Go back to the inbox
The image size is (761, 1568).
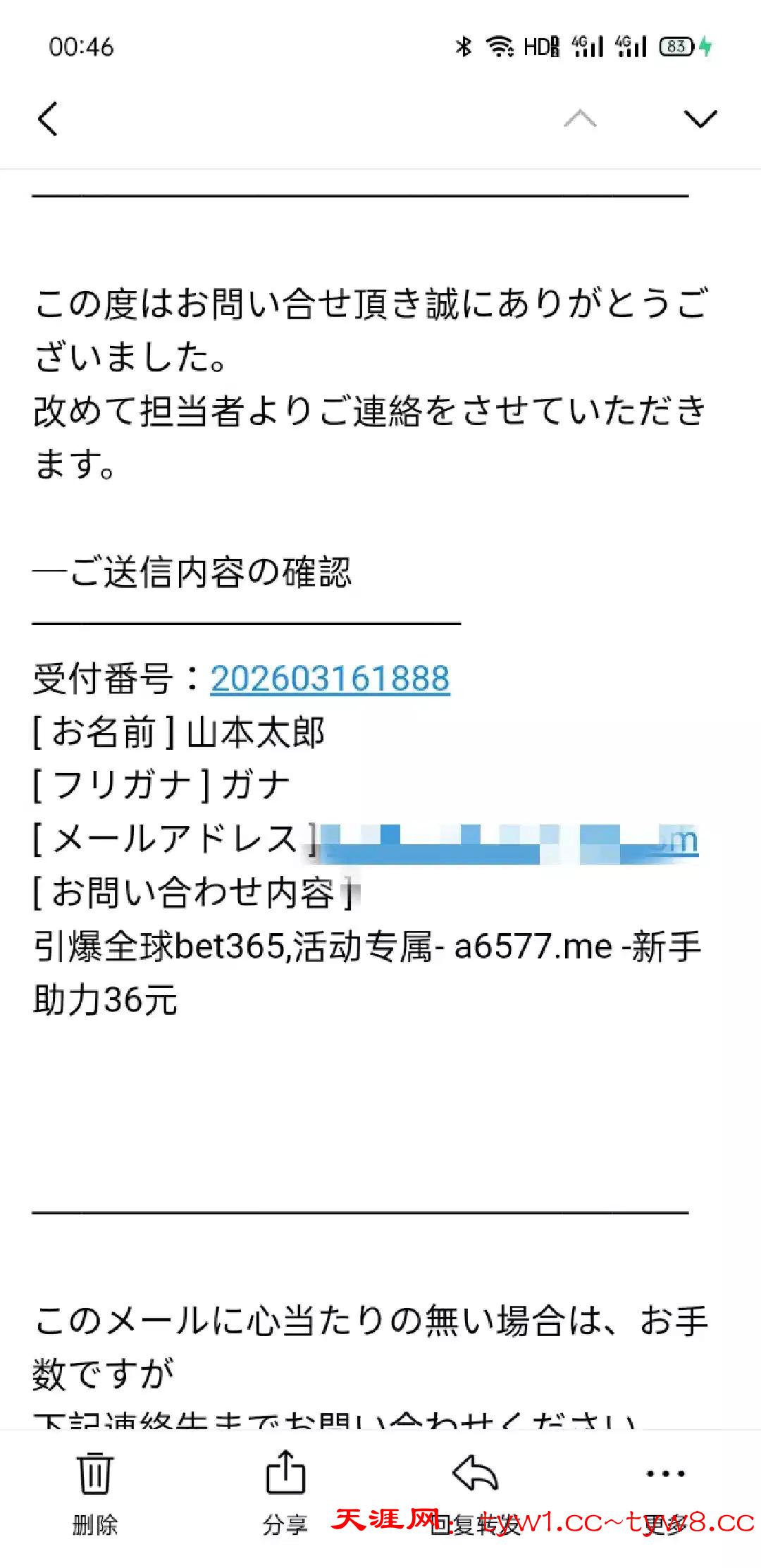click(48, 118)
